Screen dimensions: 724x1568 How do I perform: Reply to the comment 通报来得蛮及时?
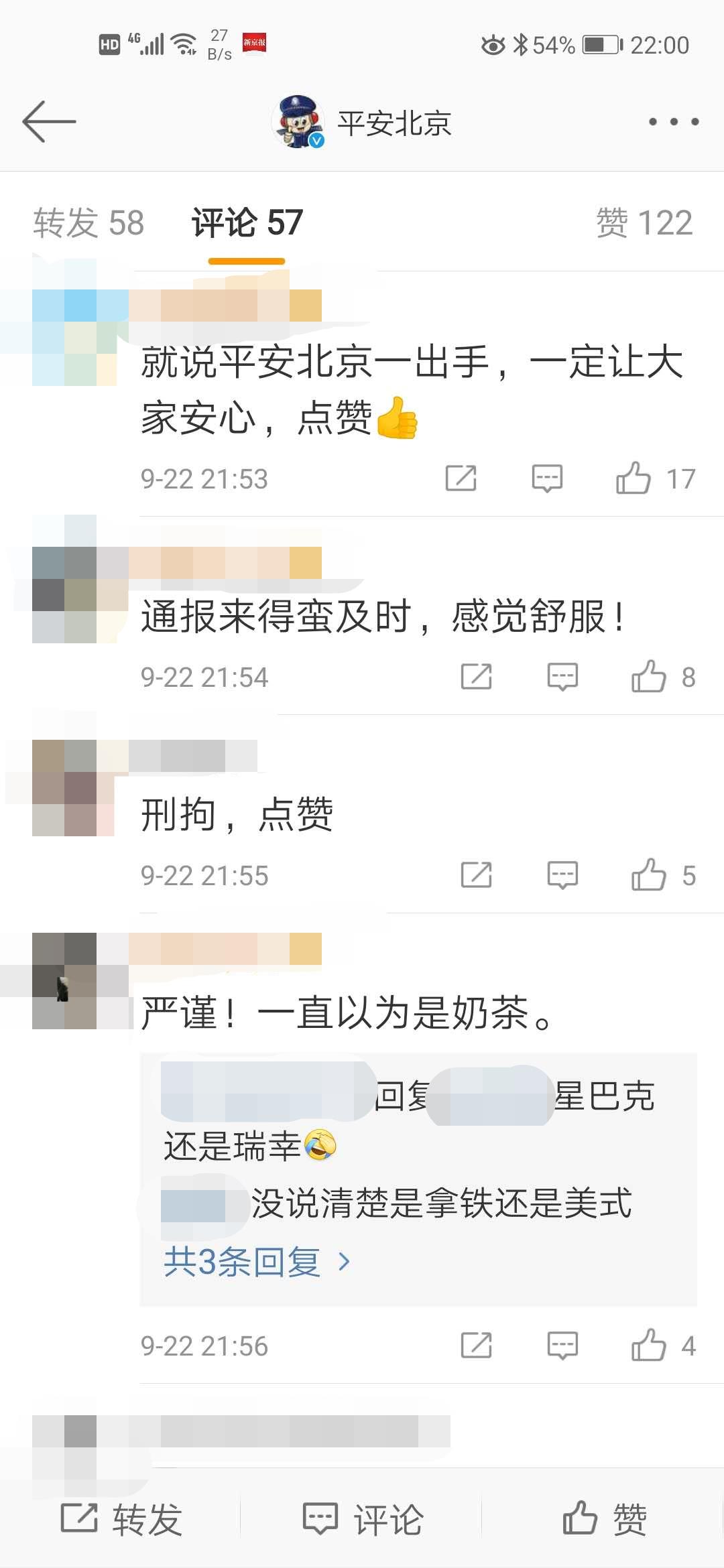point(562,677)
